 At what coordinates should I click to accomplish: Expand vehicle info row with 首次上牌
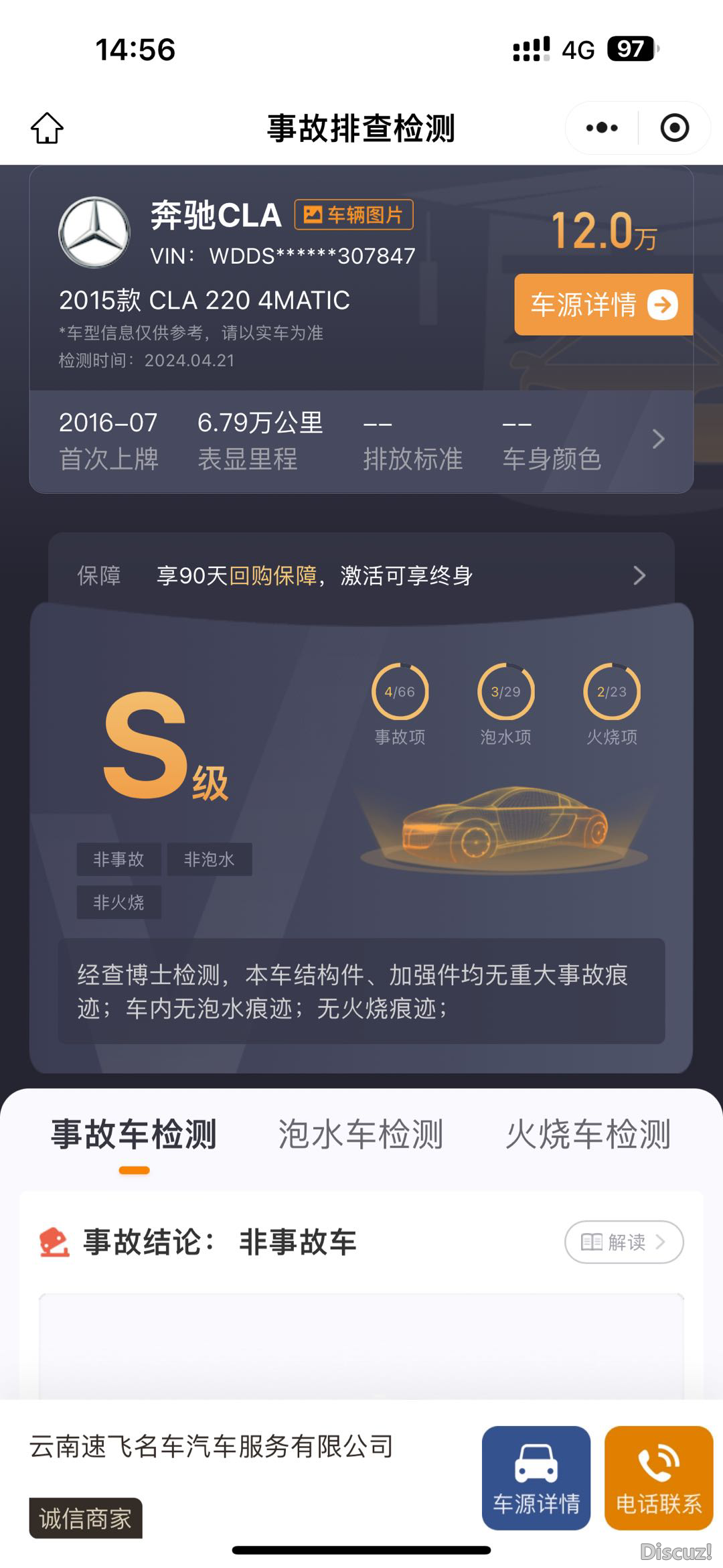(658, 439)
